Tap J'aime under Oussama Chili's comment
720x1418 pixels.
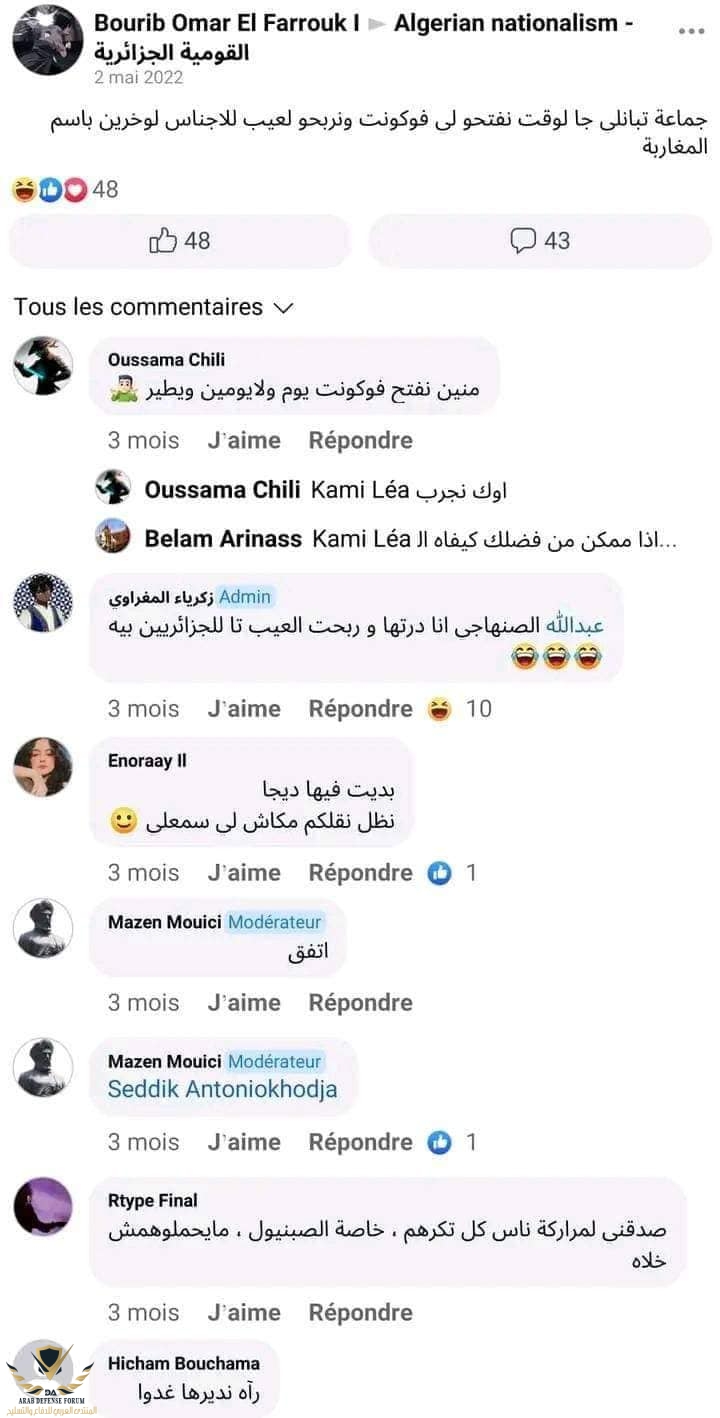[244, 440]
